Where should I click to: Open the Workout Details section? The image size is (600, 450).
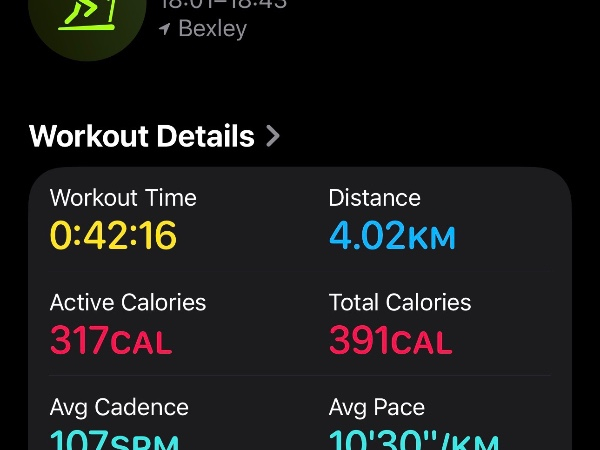pos(154,136)
